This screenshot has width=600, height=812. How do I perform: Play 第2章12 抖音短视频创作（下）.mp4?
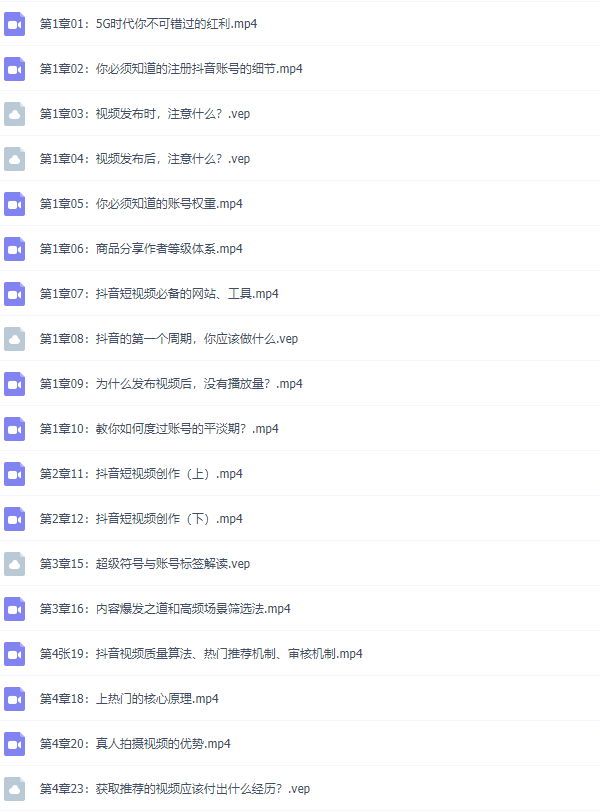[x=140, y=519]
